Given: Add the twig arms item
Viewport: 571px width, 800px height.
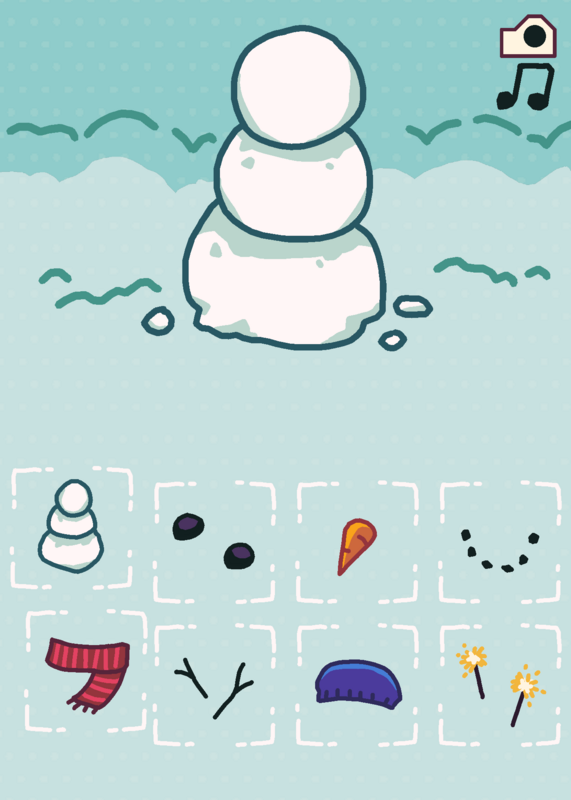Looking at the screenshot, I should click(x=214, y=685).
